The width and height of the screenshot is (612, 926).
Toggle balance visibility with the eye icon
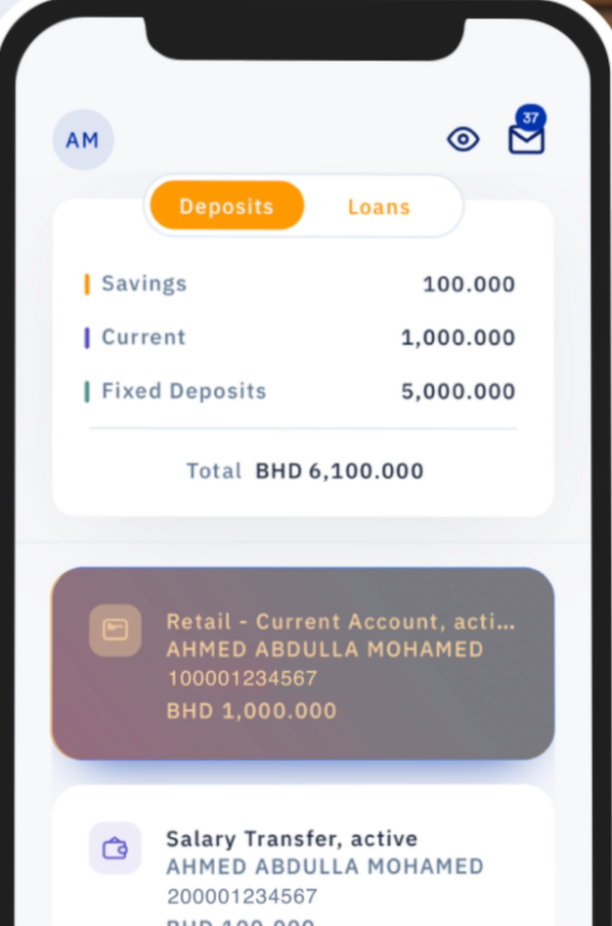[x=463, y=139]
